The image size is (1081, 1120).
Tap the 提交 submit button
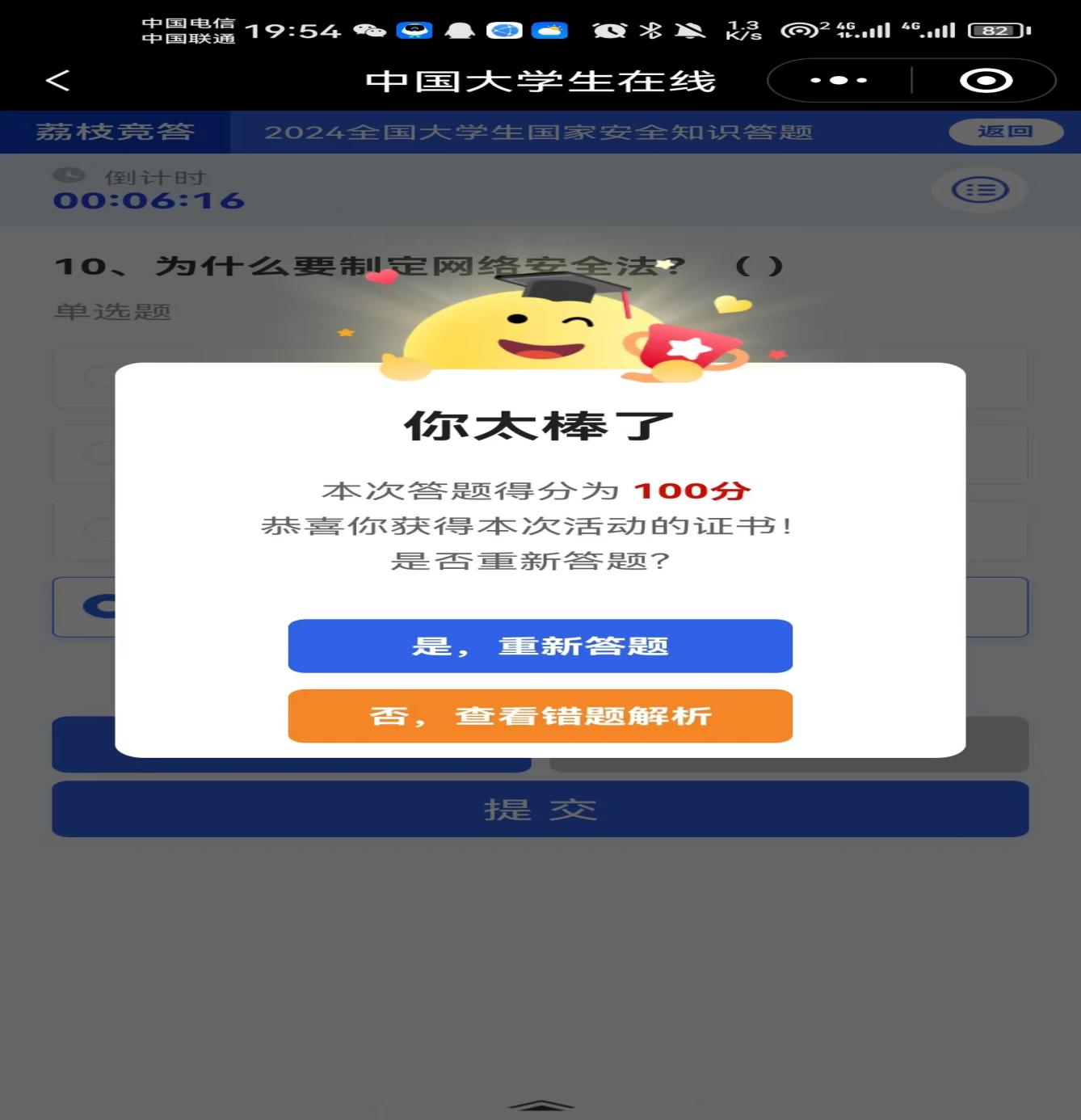coord(540,809)
